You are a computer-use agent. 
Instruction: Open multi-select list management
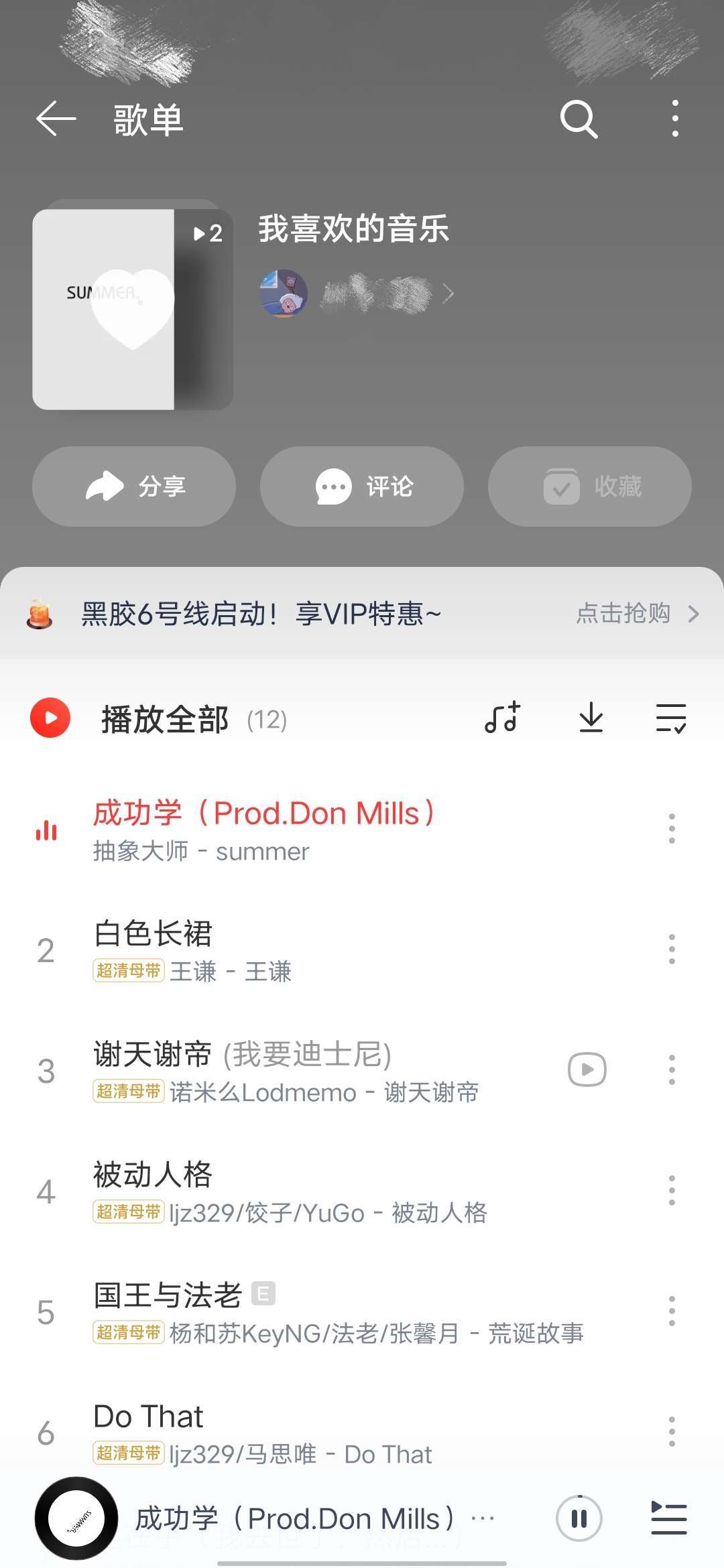click(670, 718)
